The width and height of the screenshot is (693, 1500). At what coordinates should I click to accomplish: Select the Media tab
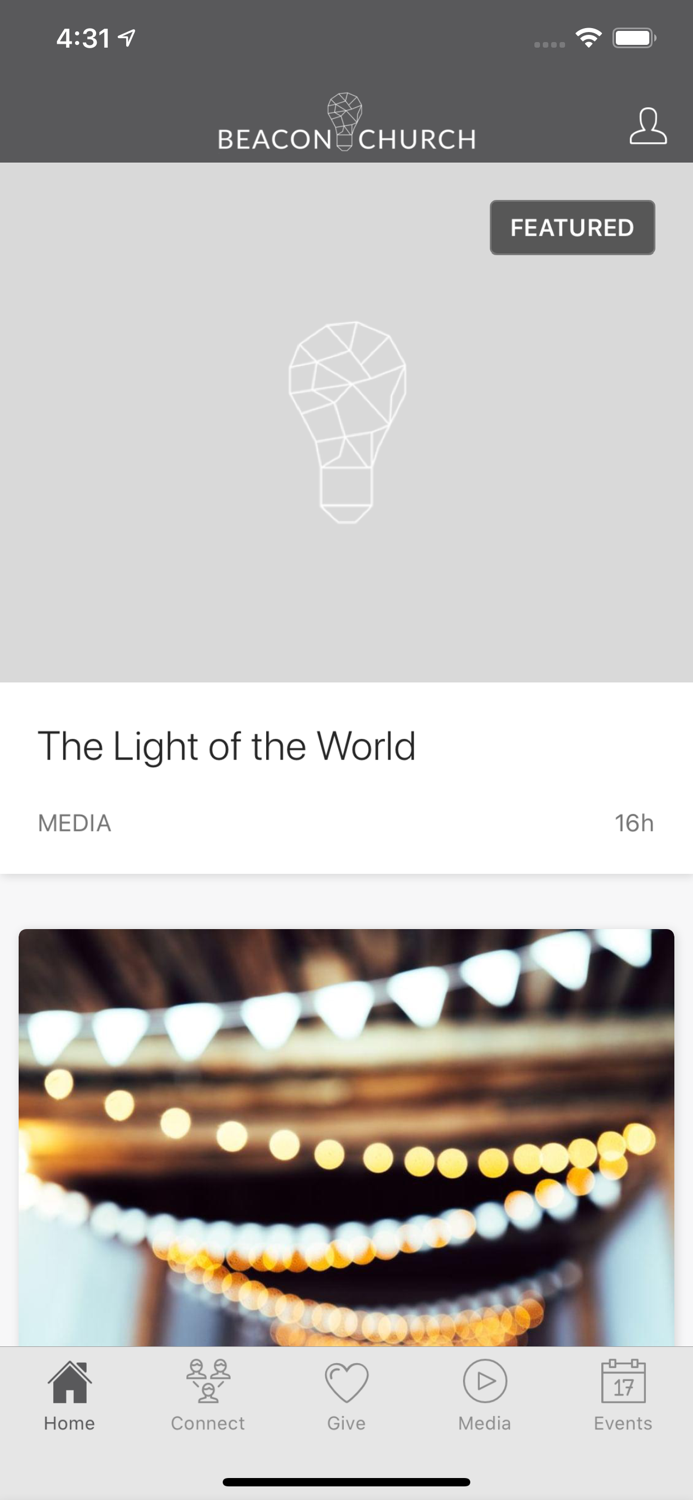484,1396
